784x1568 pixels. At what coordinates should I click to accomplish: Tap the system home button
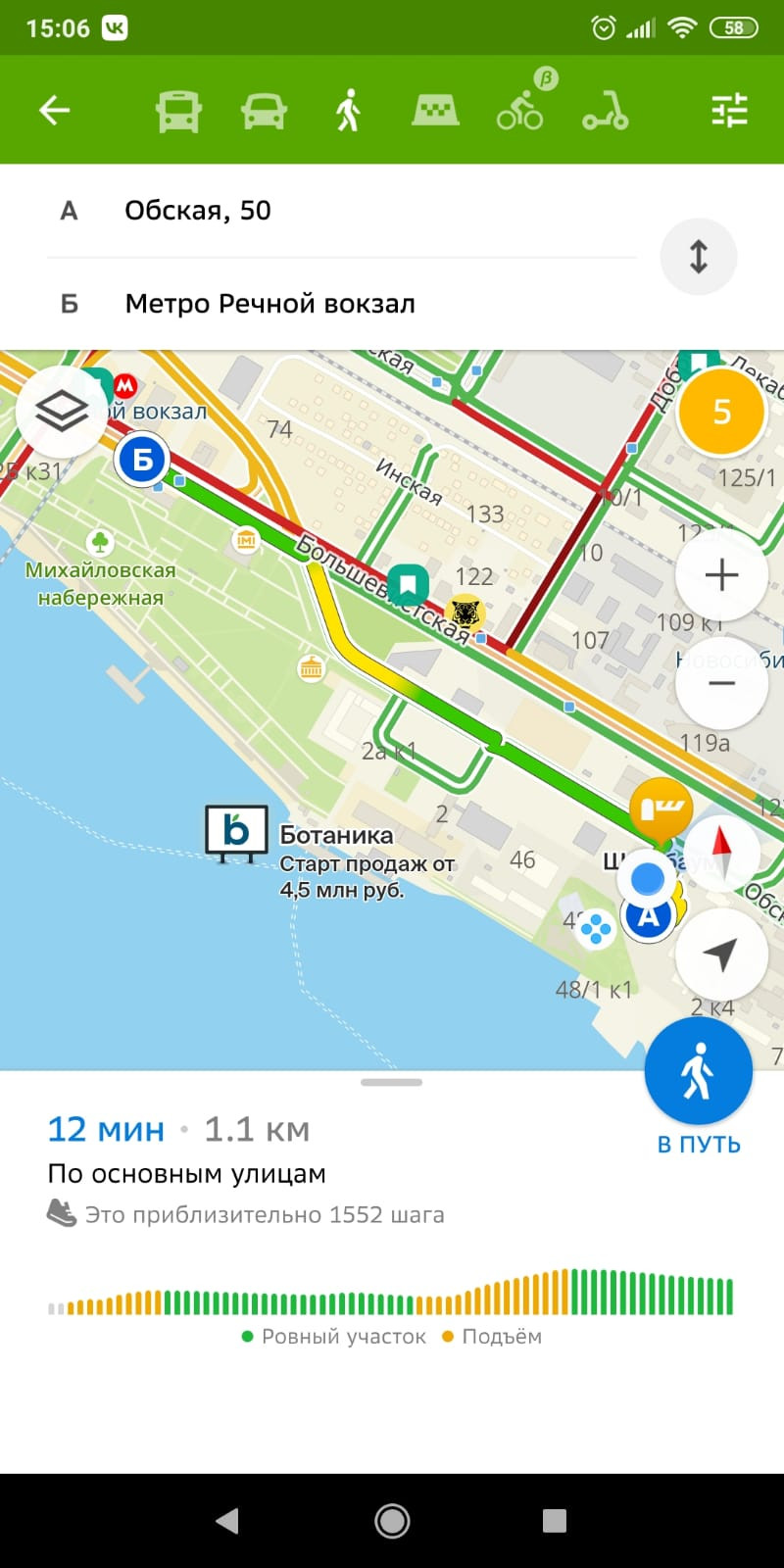(x=392, y=1521)
